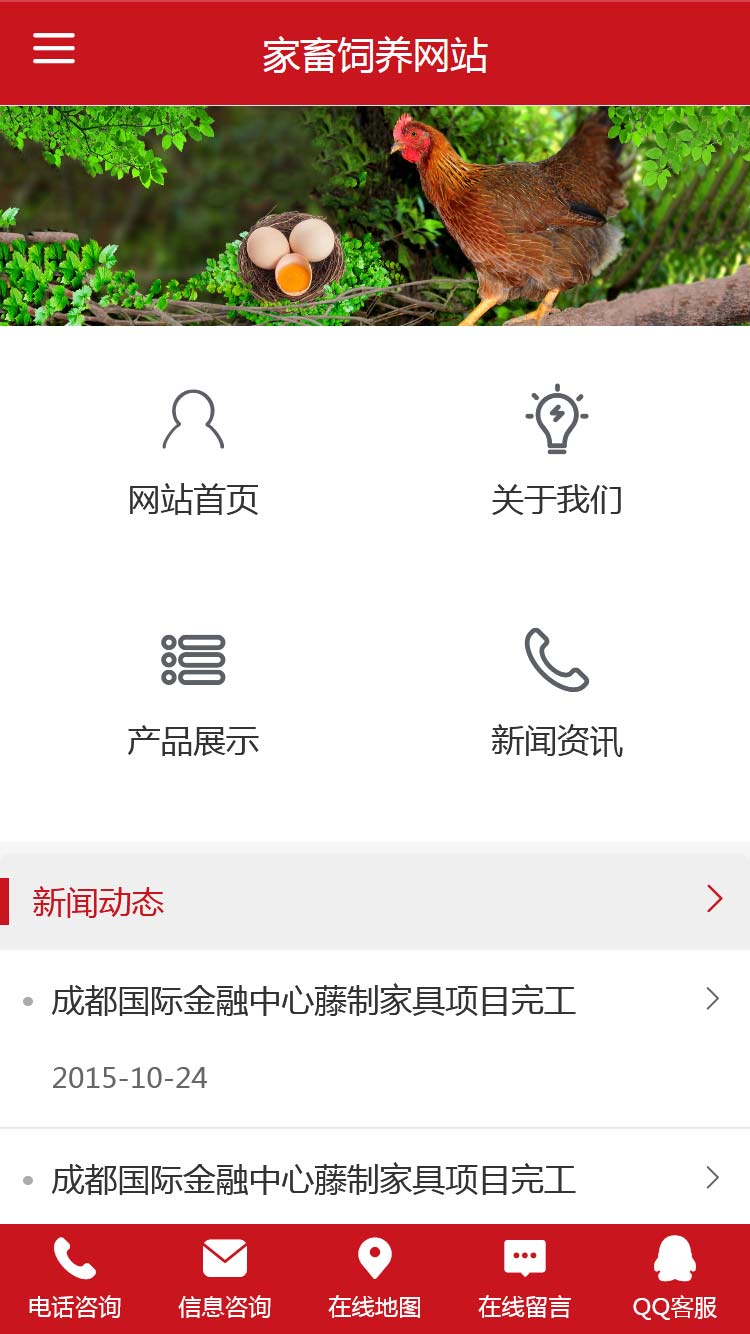Select 信息咨询 in bottom bar
The width and height of the screenshot is (750, 1334).
click(x=225, y=1279)
